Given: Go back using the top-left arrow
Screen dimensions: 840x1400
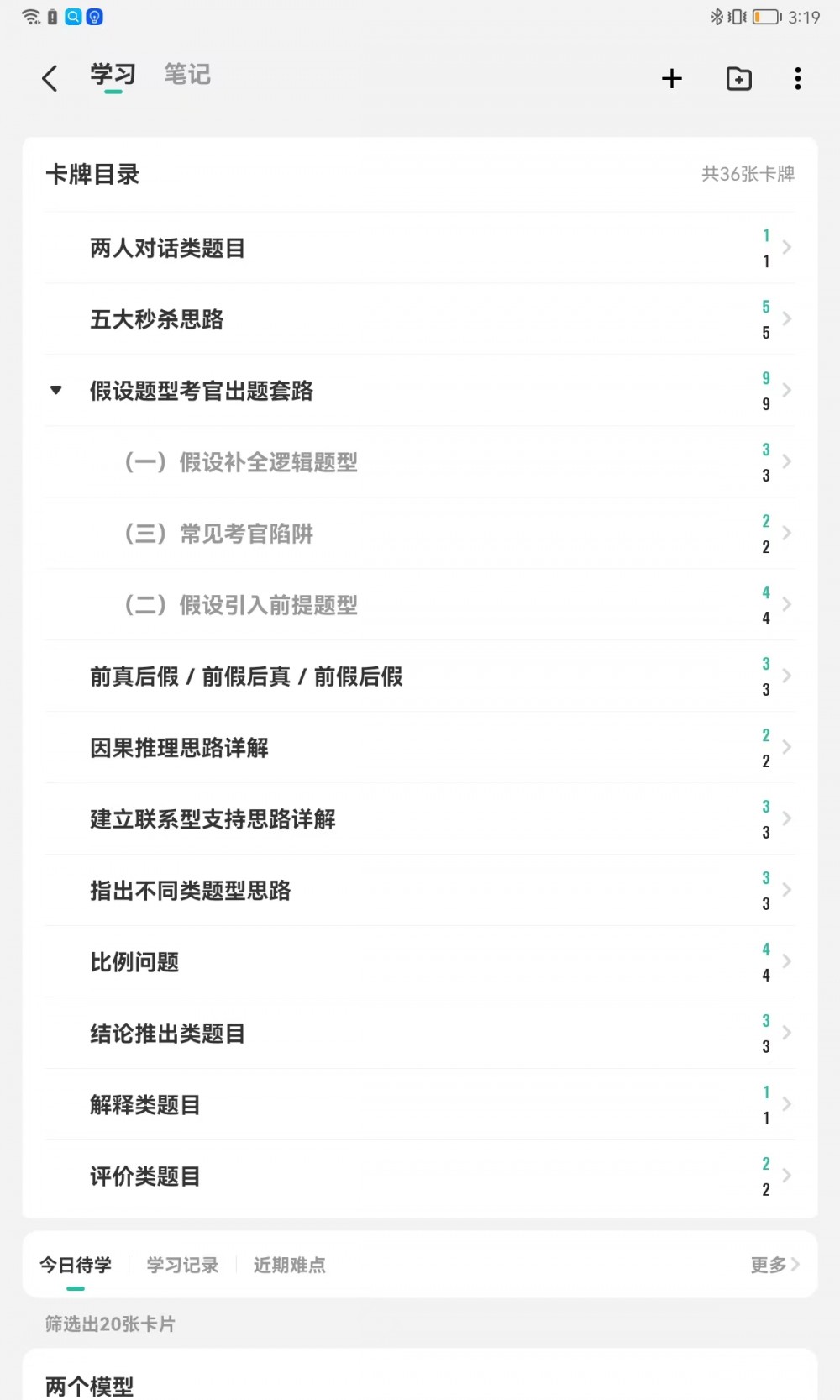Looking at the screenshot, I should coord(50,78).
